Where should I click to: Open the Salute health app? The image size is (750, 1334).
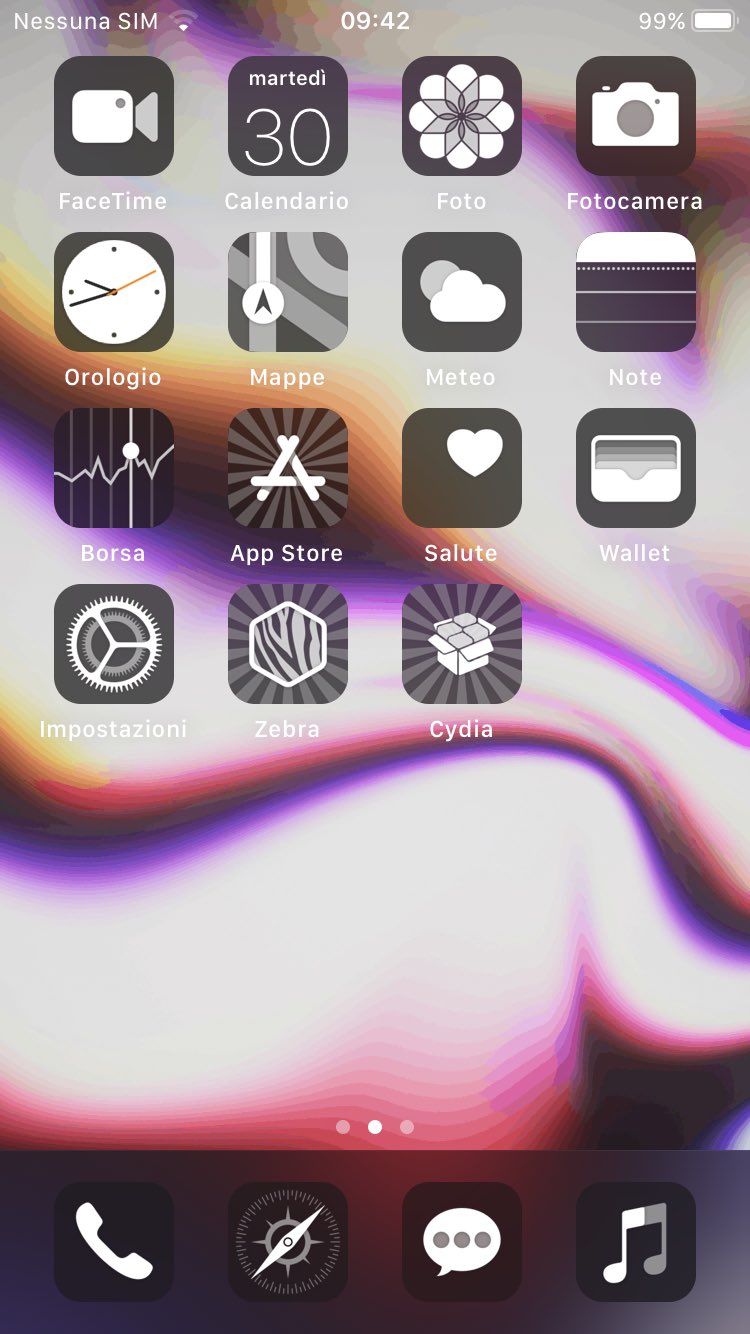[x=462, y=468]
